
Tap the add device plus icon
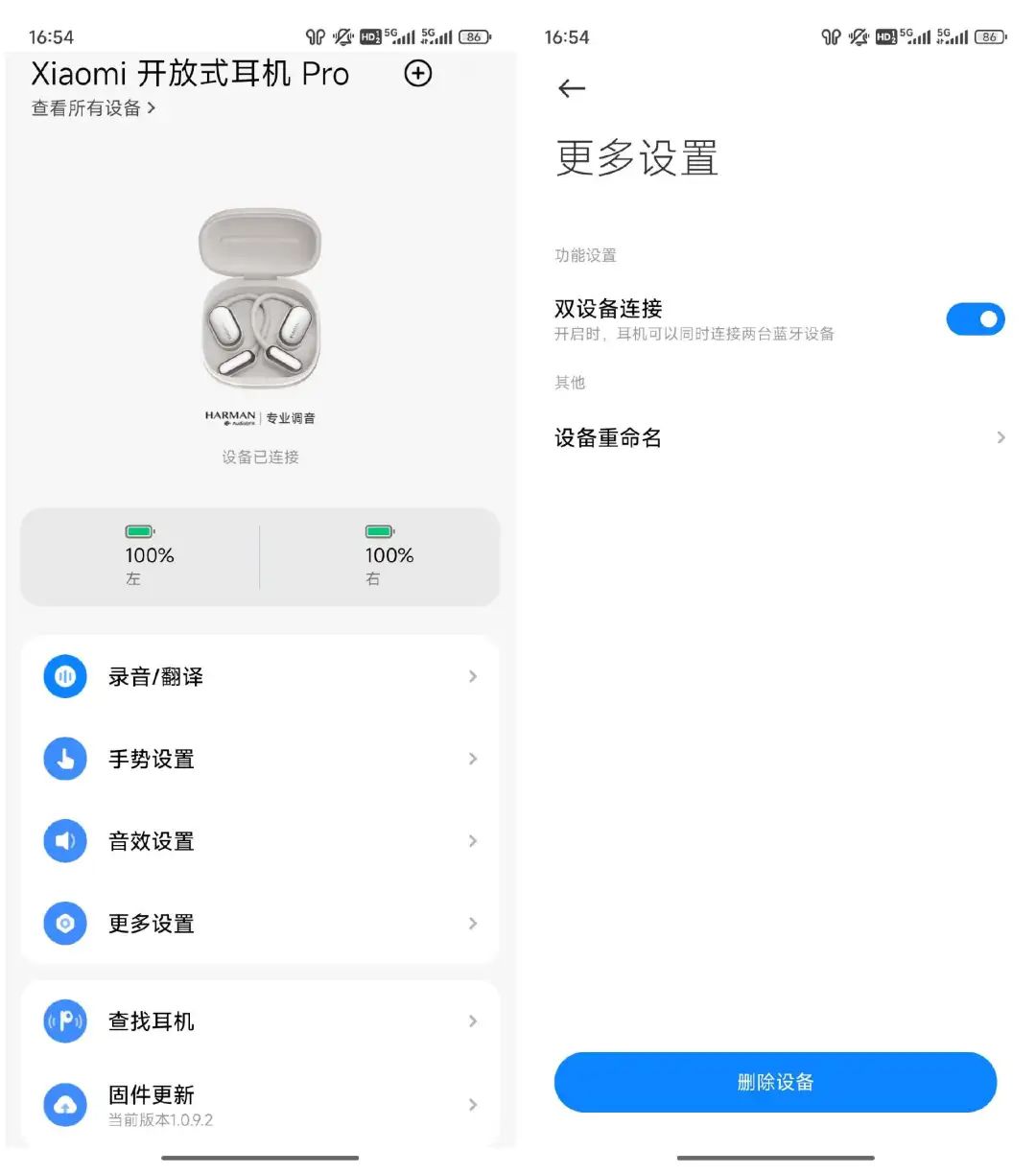[418, 74]
